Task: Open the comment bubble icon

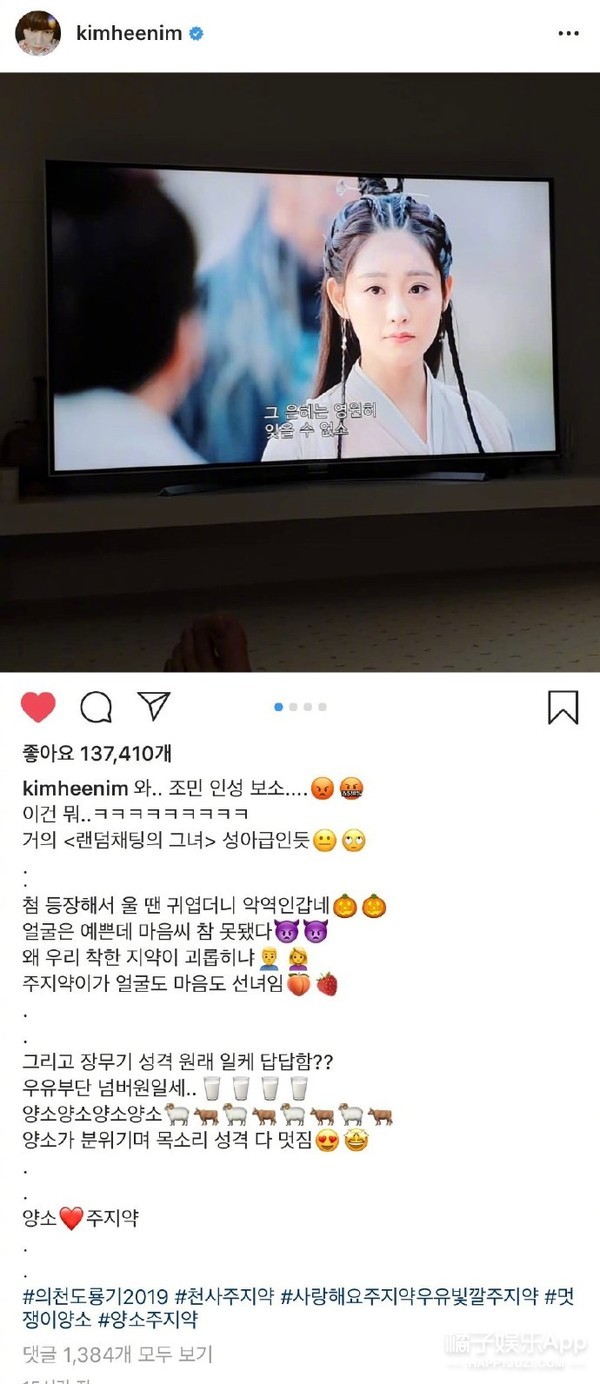Action: point(96,707)
